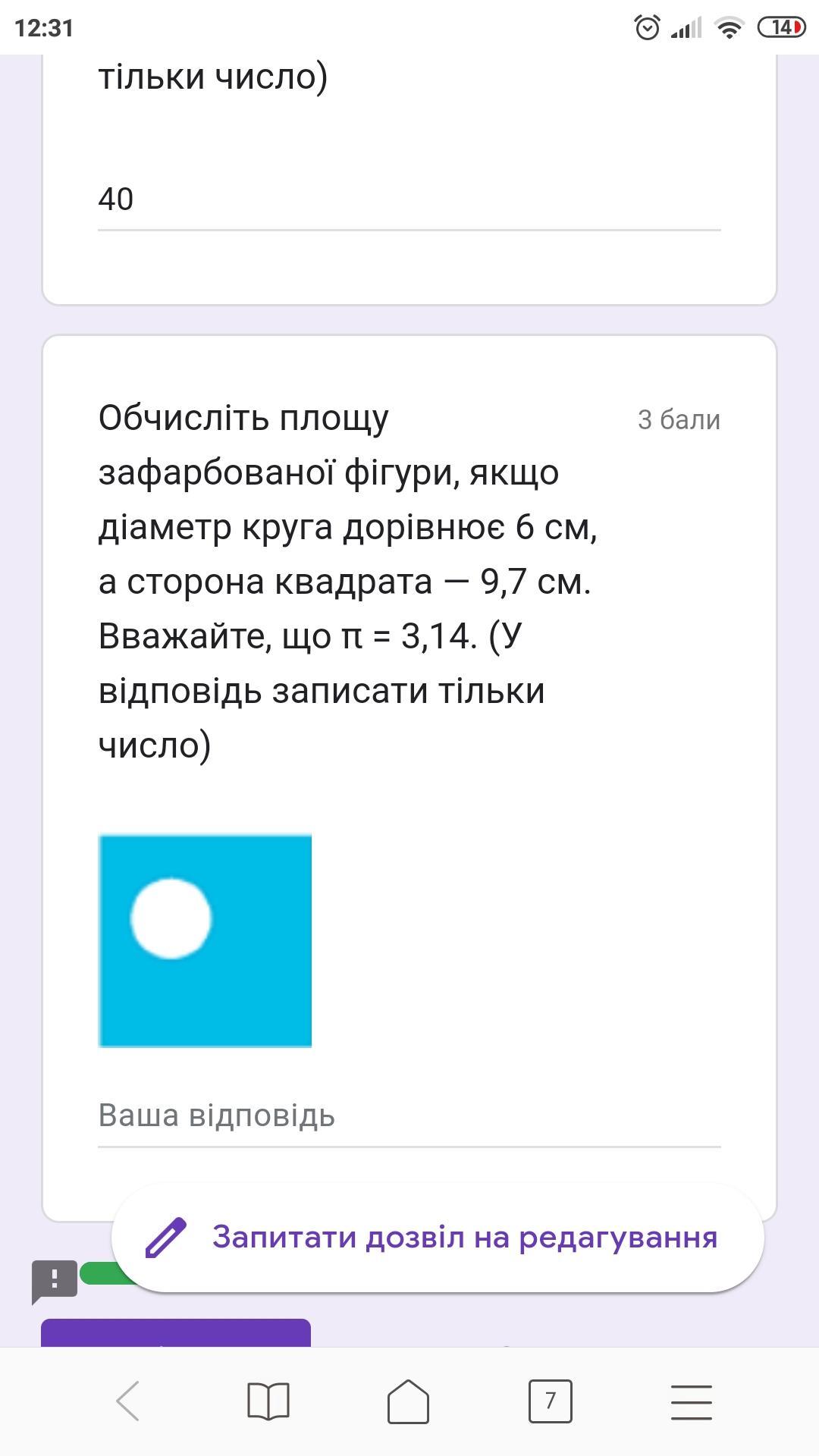Open the tab switcher showing 7 tabs

click(x=551, y=1401)
